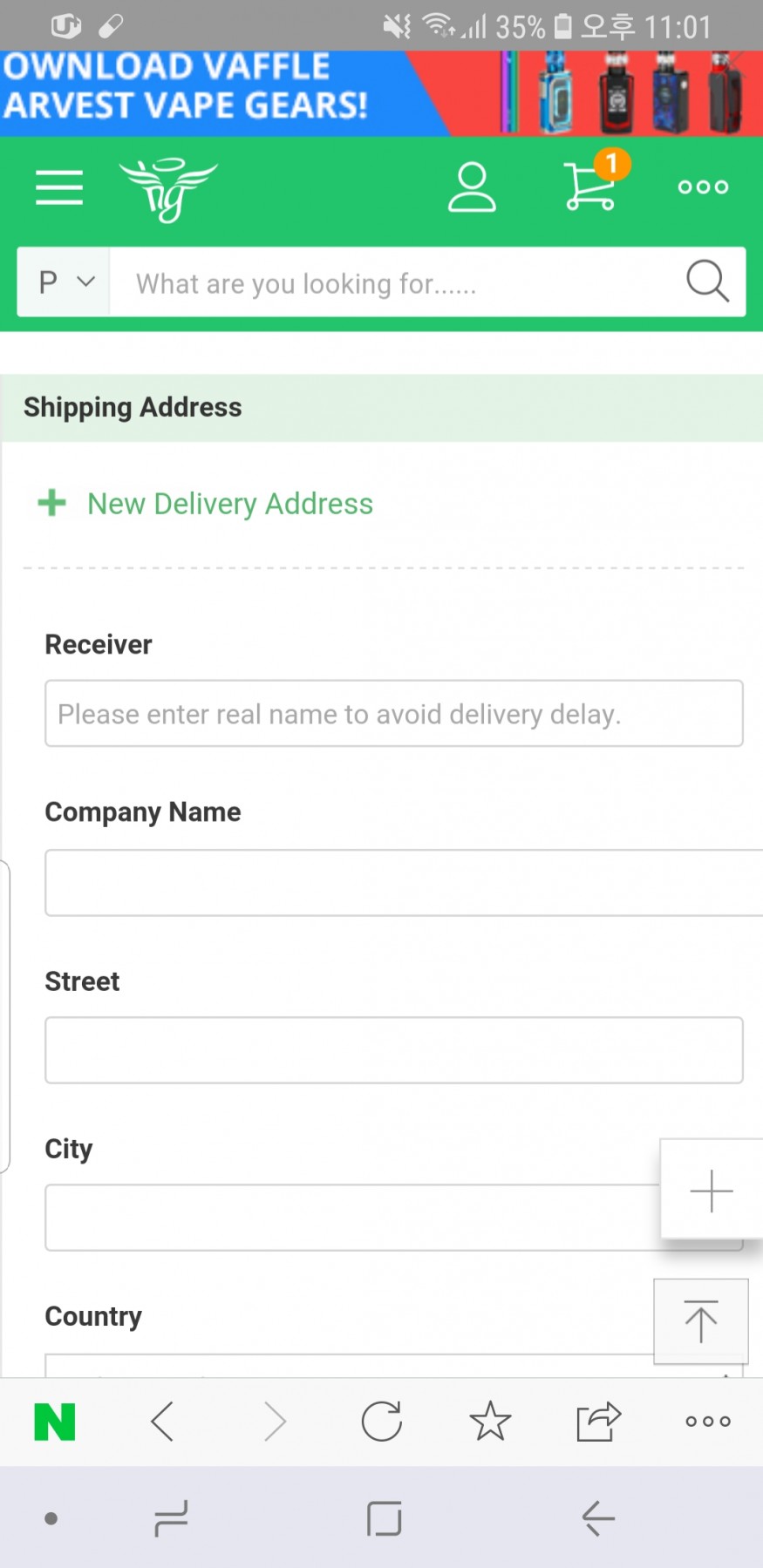
Task: Bookmark this page with the star
Action: coord(490,1422)
